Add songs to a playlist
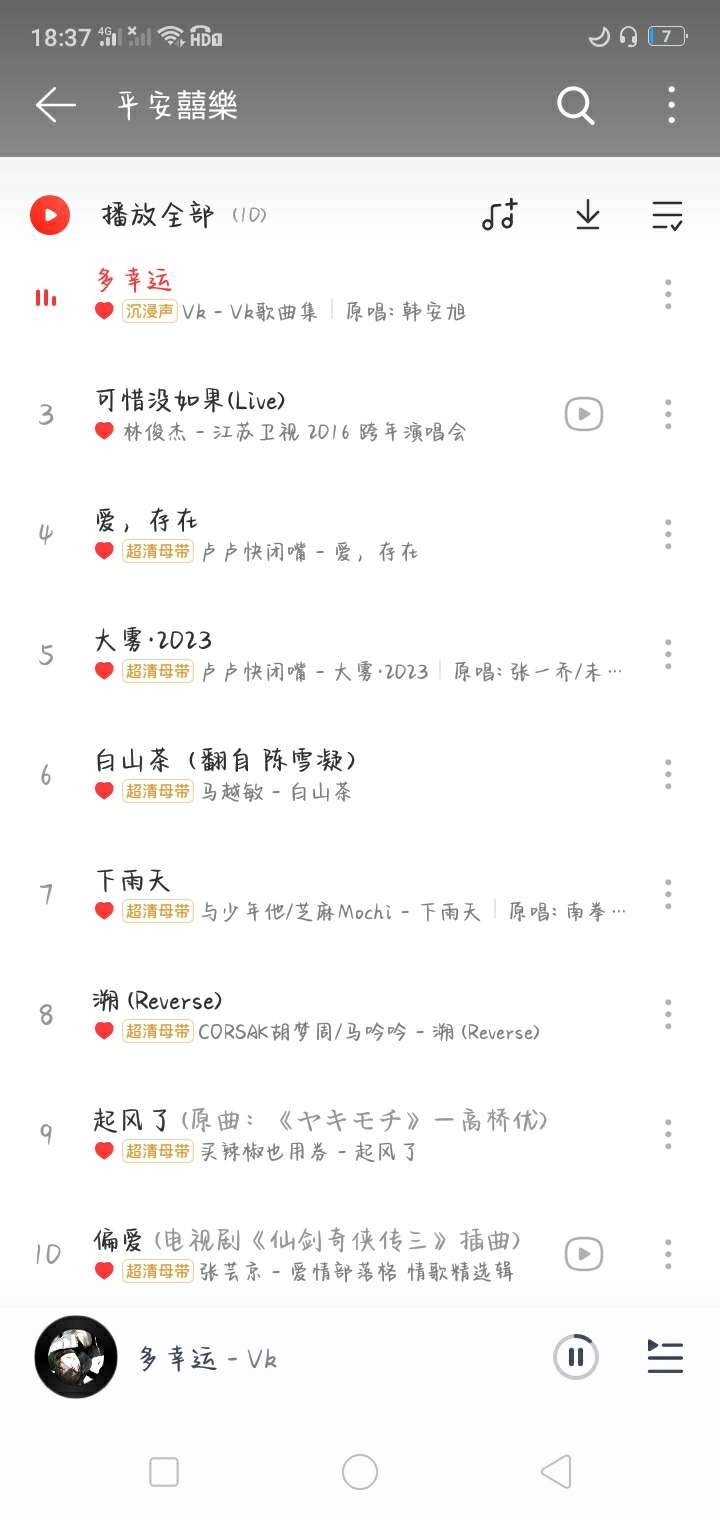Image resolution: width=720 pixels, height=1520 pixels. (499, 215)
